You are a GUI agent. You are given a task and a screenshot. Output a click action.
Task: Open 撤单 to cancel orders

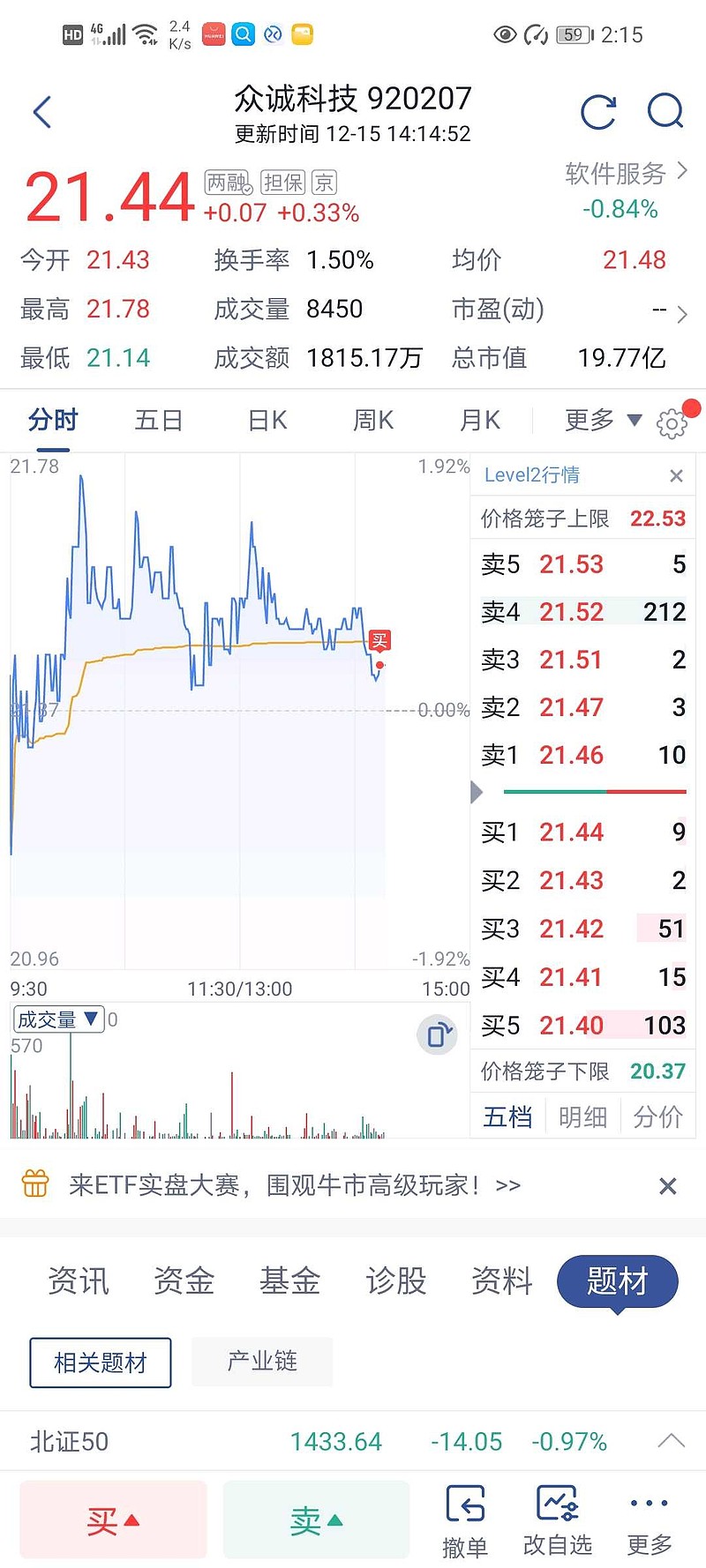[x=465, y=1520]
